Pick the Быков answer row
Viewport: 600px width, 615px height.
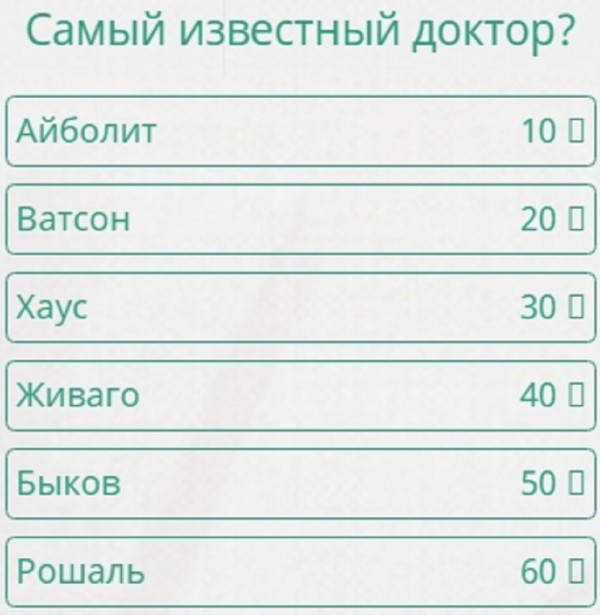(300, 484)
